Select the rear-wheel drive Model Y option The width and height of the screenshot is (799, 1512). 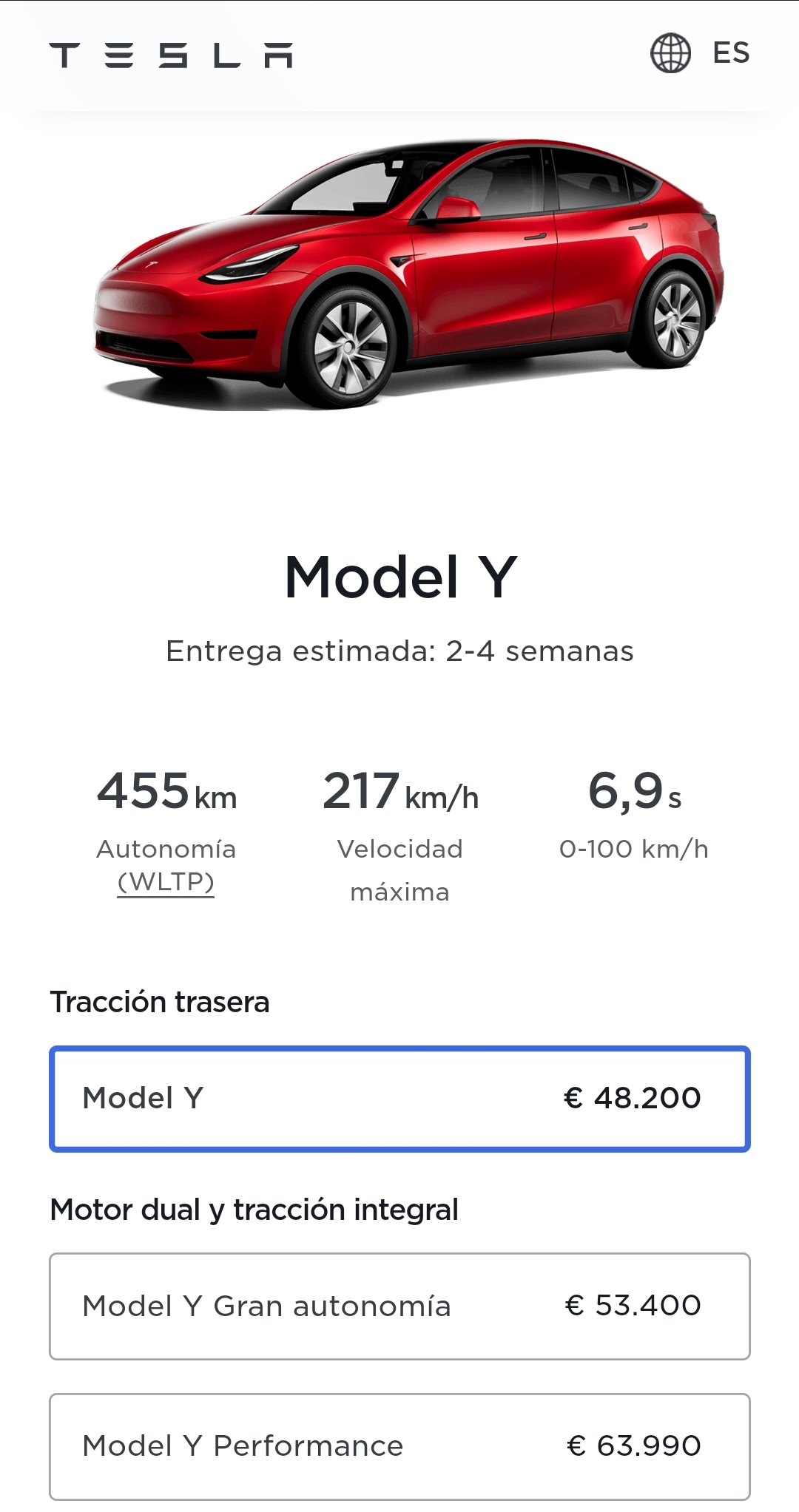point(399,1098)
